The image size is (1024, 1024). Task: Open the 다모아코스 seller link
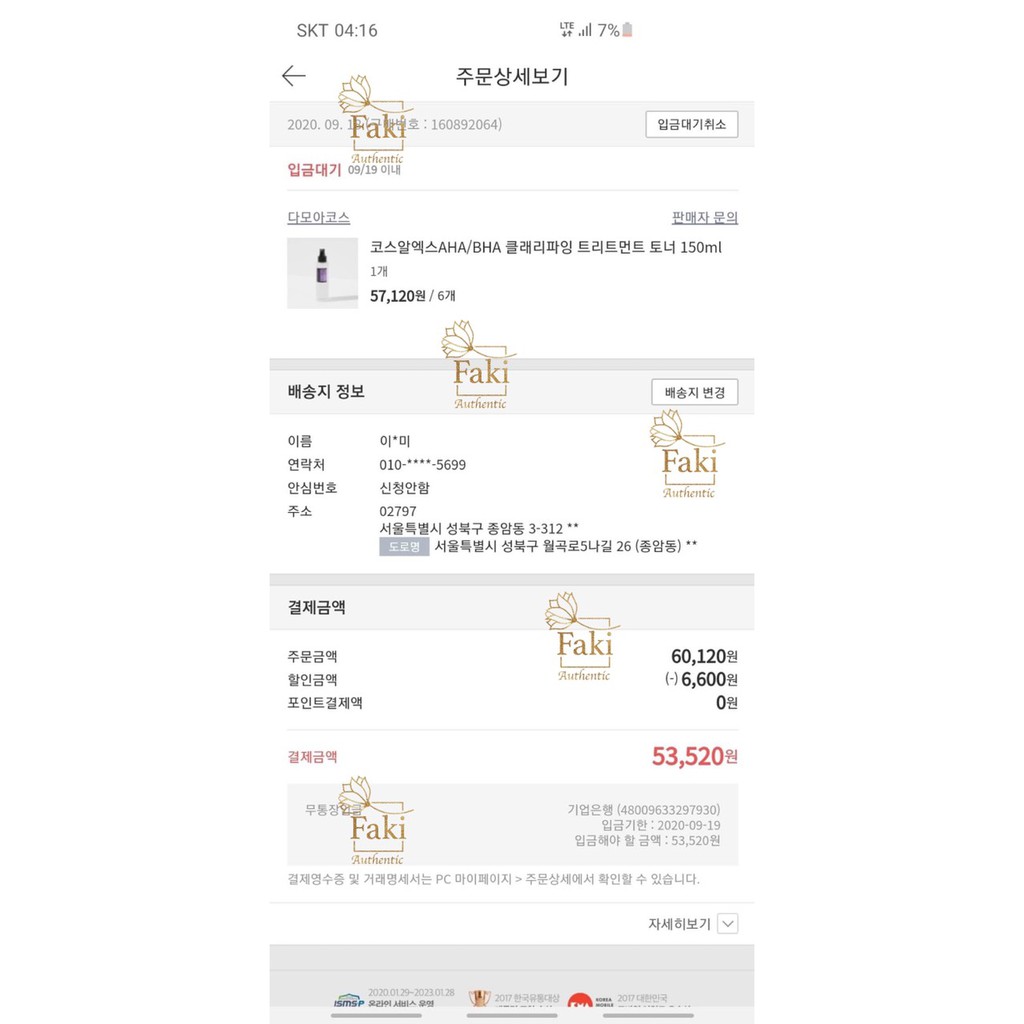318,217
